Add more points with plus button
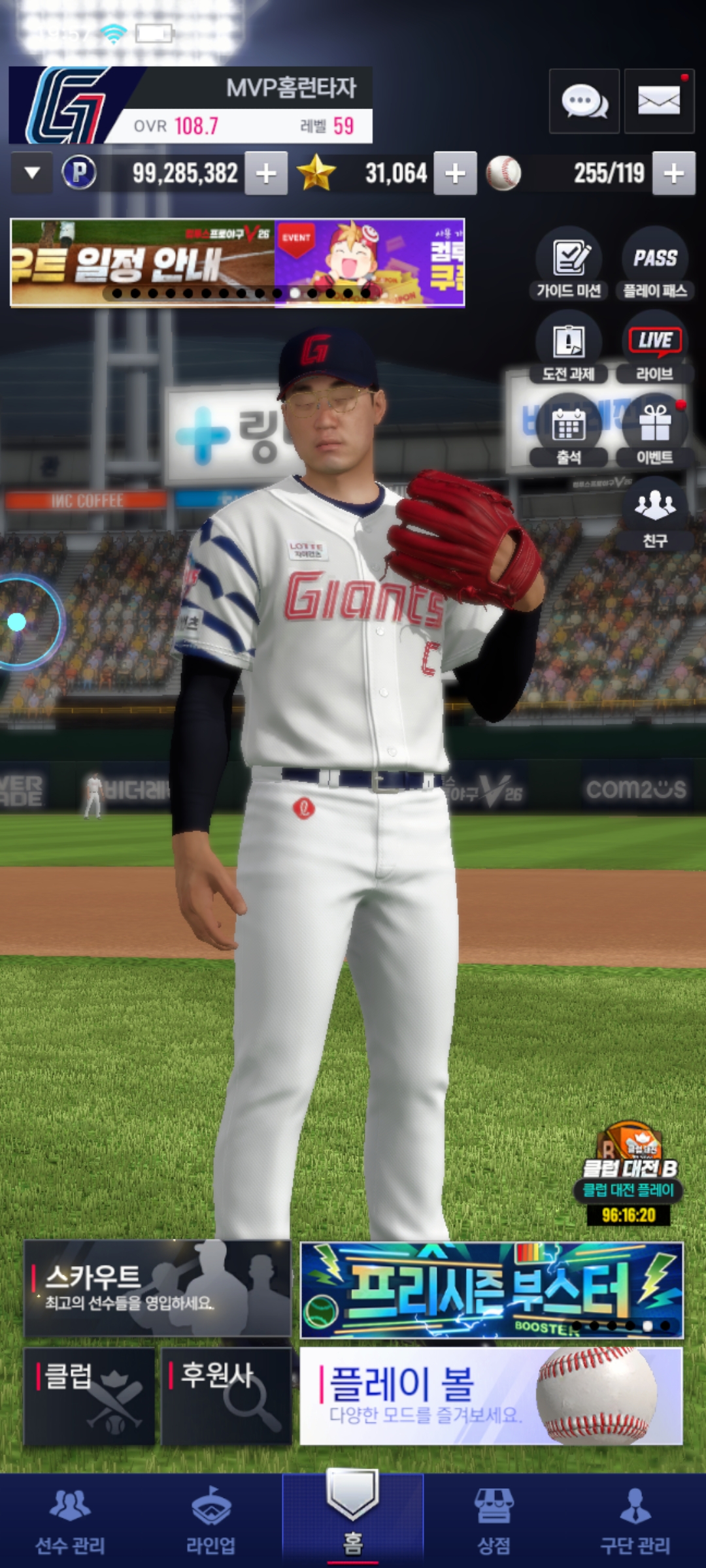The image size is (706, 1568). pyautogui.click(x=266, y=173)
